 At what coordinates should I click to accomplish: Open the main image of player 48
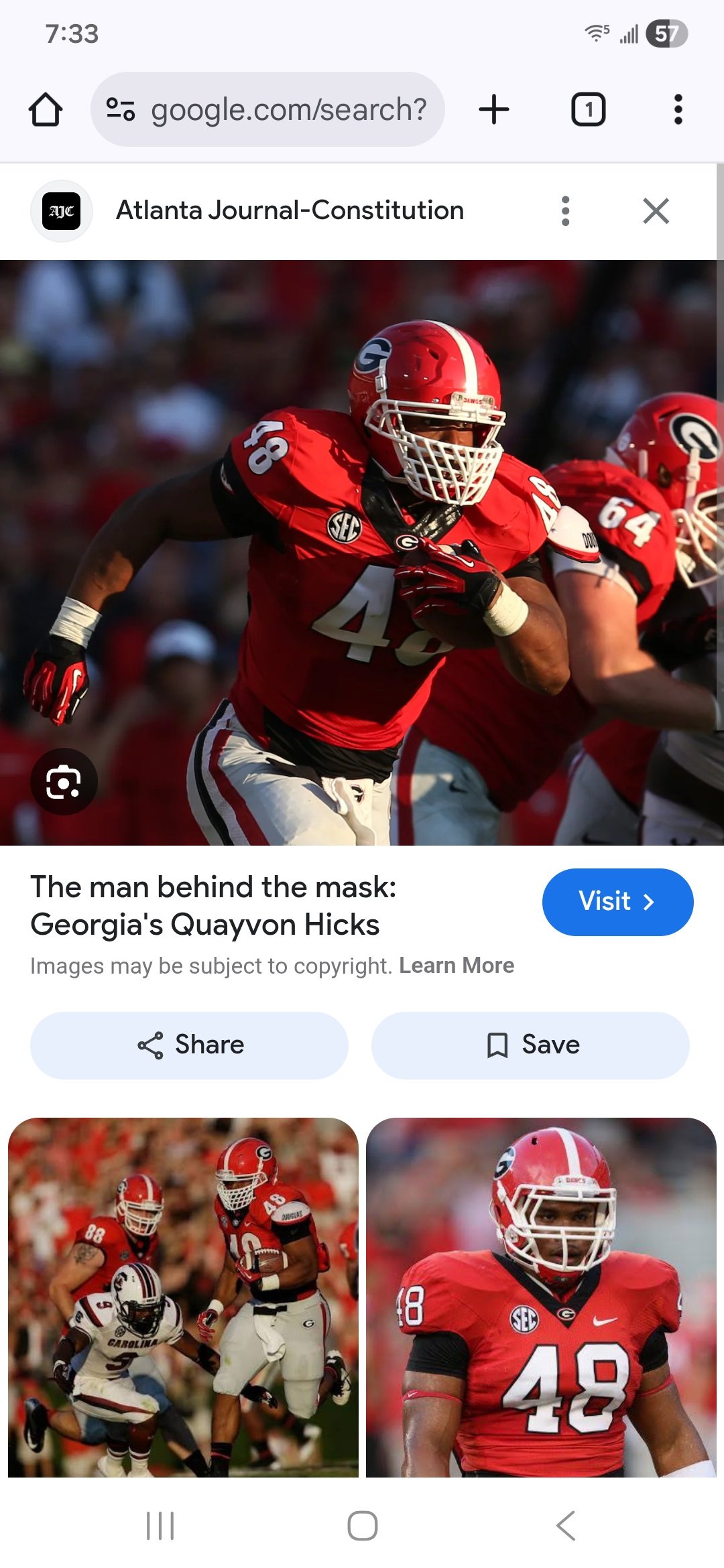pos(362,552)
